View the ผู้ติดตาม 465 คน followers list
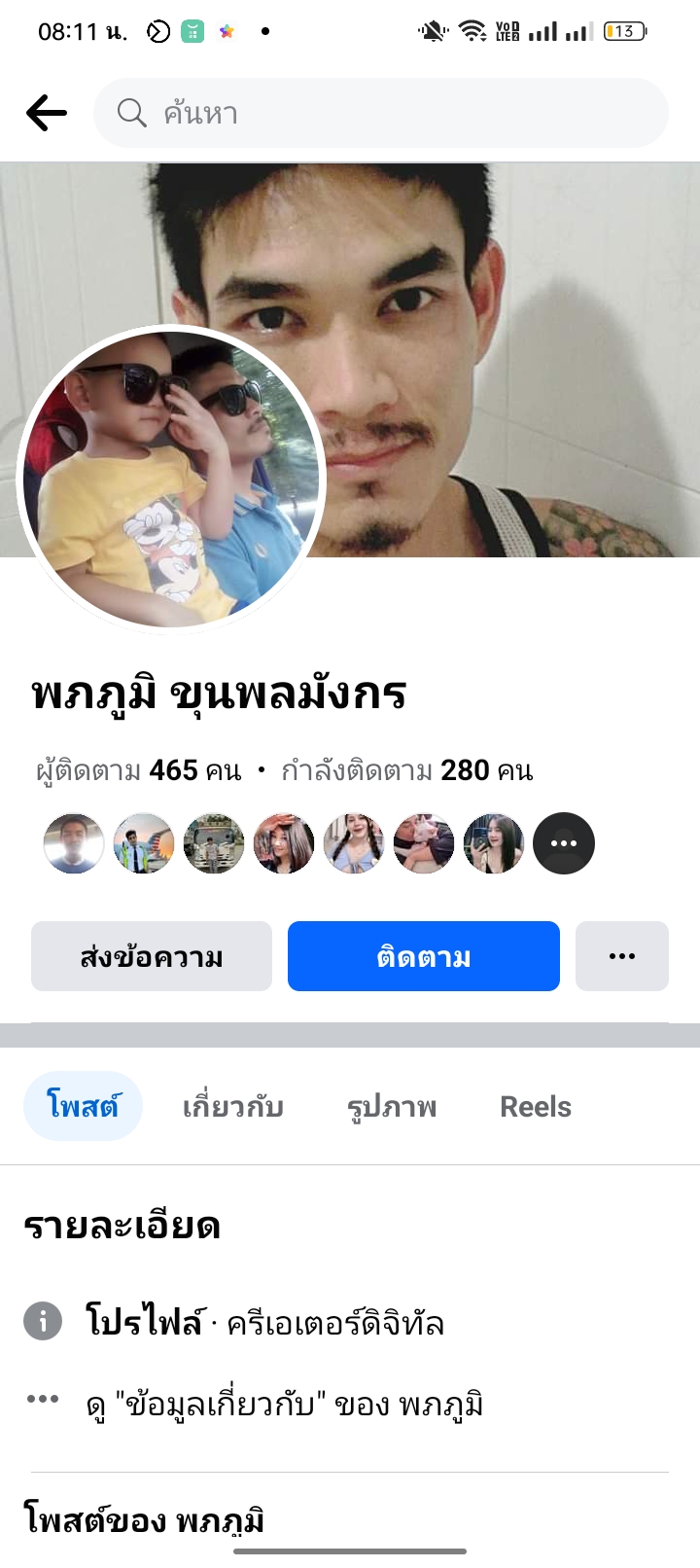The height and width of the screenshot is (1568, 700). pyautogui.click(x=139, y=770)
